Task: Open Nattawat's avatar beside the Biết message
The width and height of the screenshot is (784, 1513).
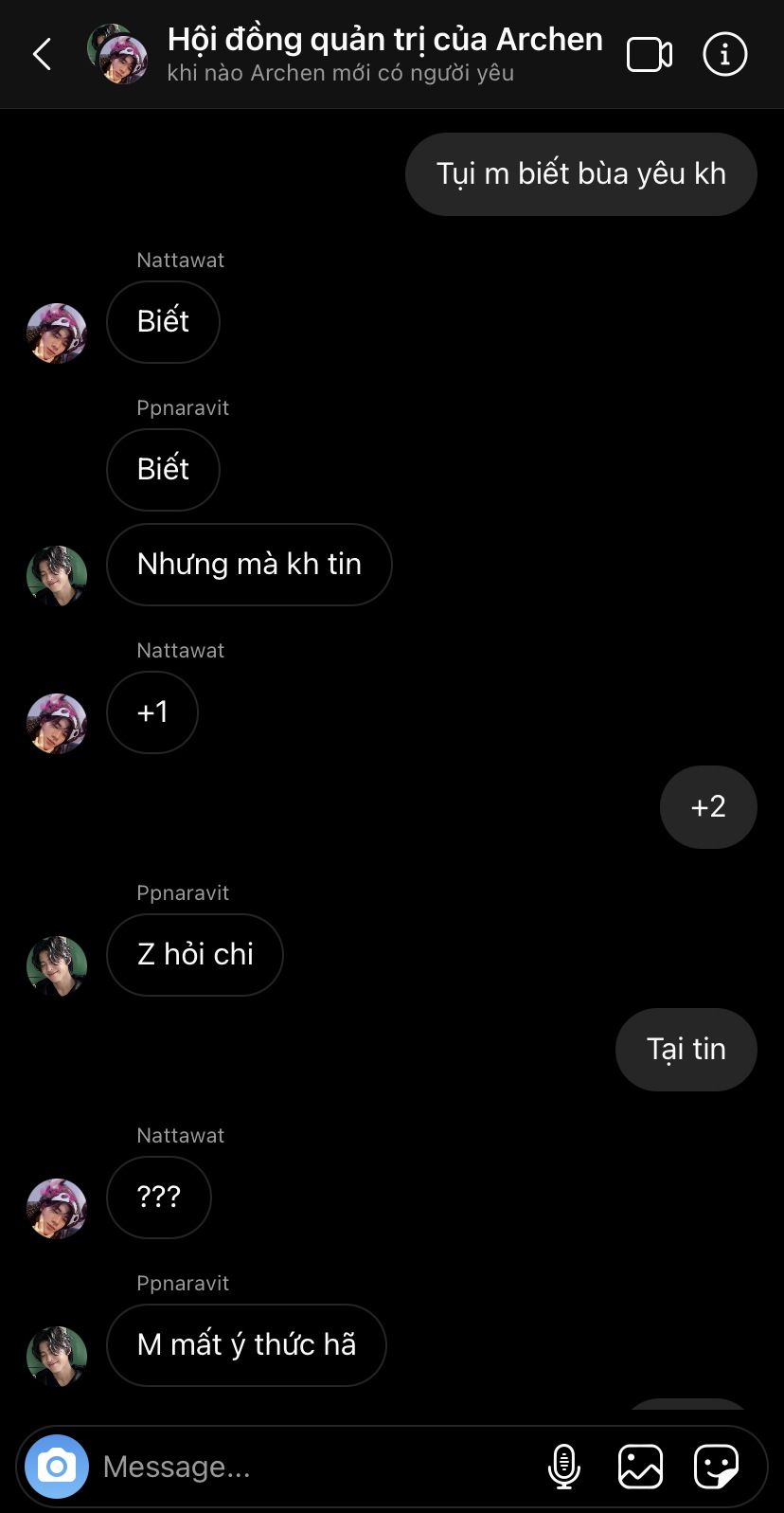Action: (57, 333)
